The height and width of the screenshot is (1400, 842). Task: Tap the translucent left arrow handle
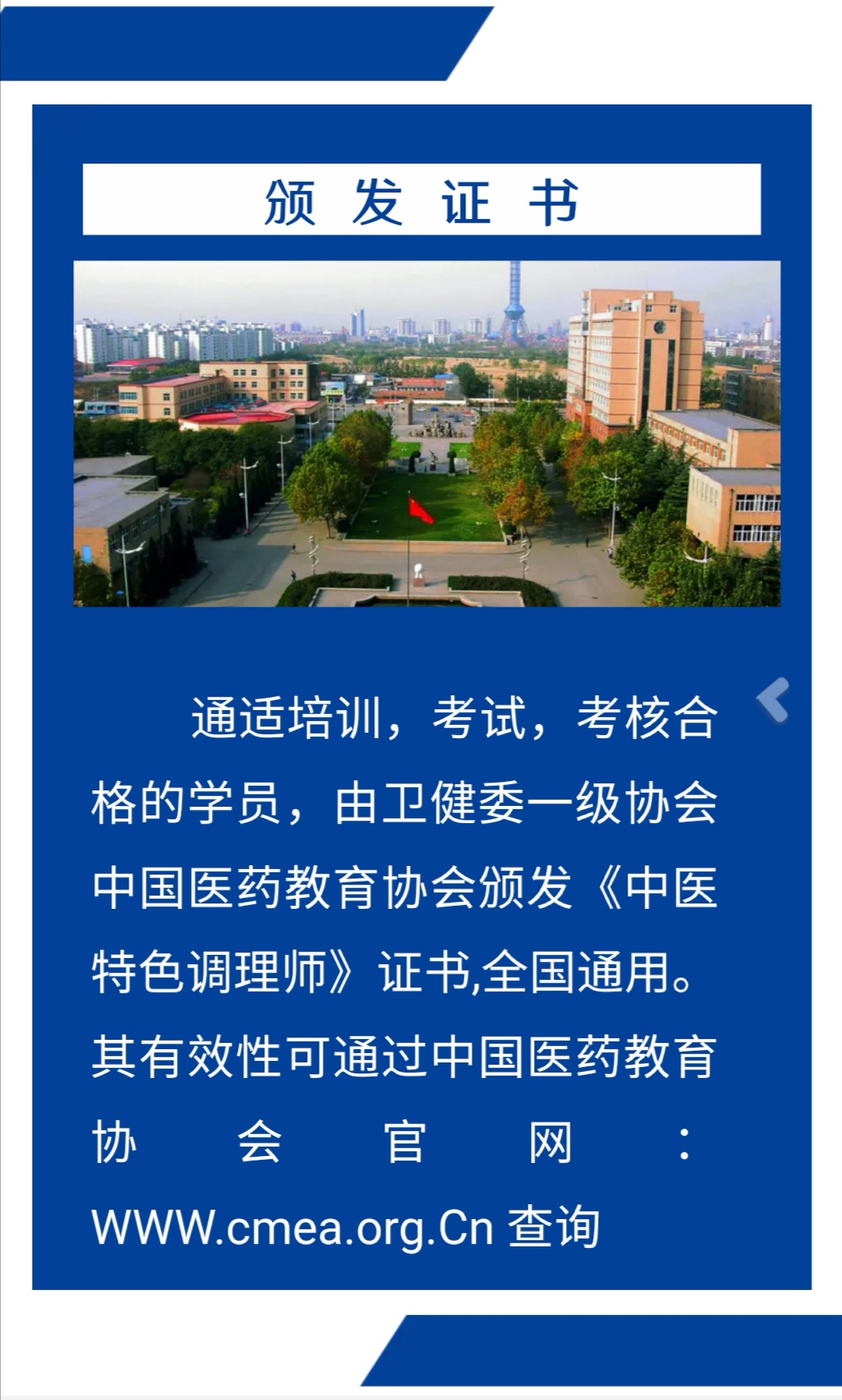(773, 700)
